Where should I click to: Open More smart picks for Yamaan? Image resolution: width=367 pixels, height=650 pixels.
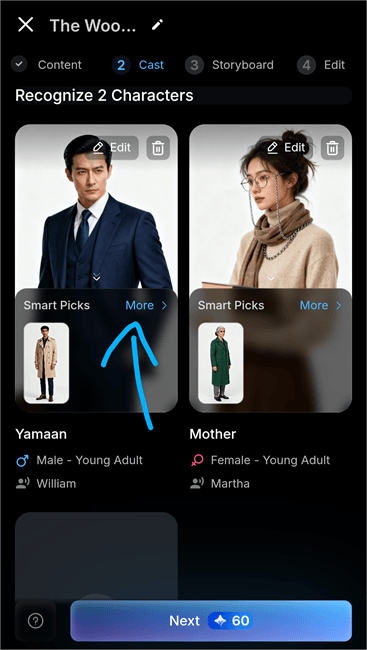(x=146, y=306)
